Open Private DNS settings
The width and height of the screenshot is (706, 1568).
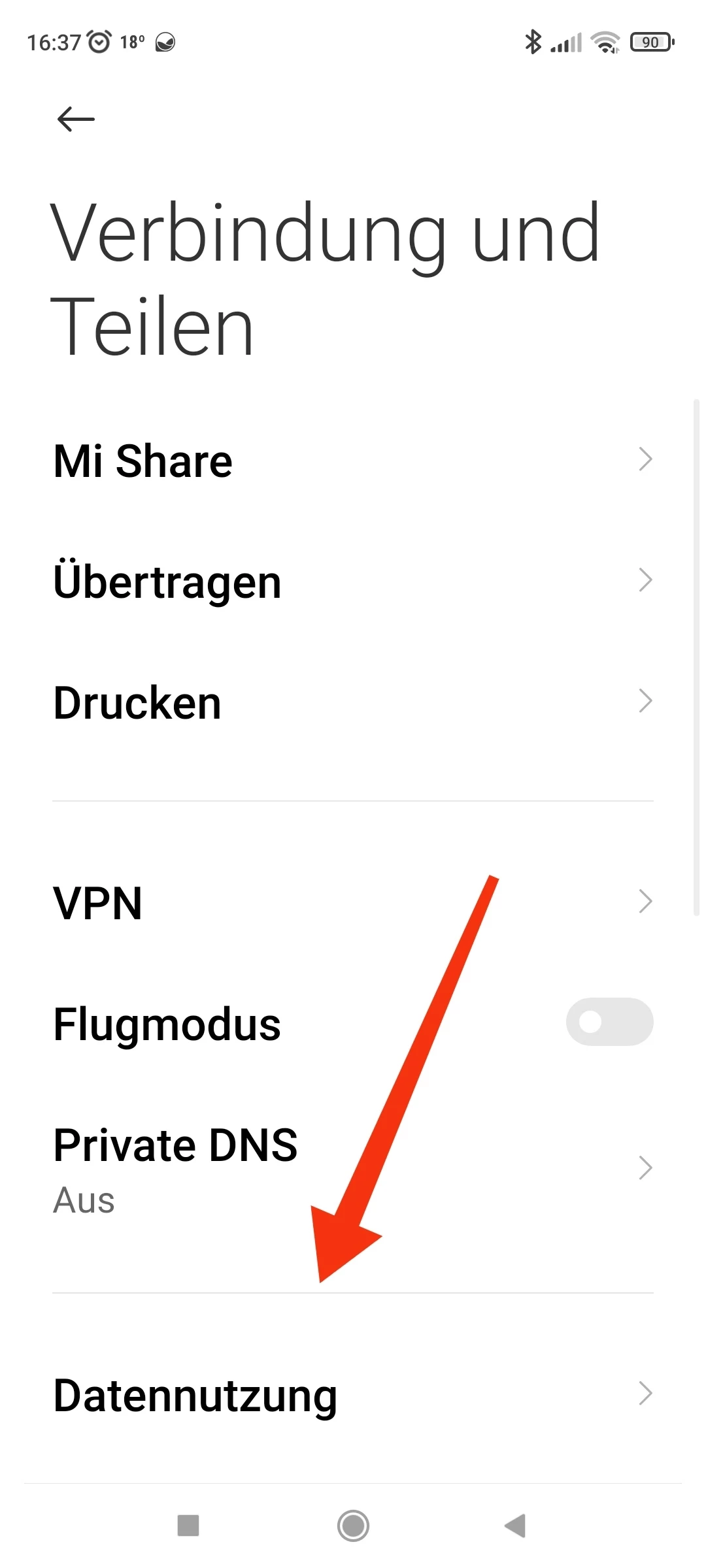tap(353, 1168)
